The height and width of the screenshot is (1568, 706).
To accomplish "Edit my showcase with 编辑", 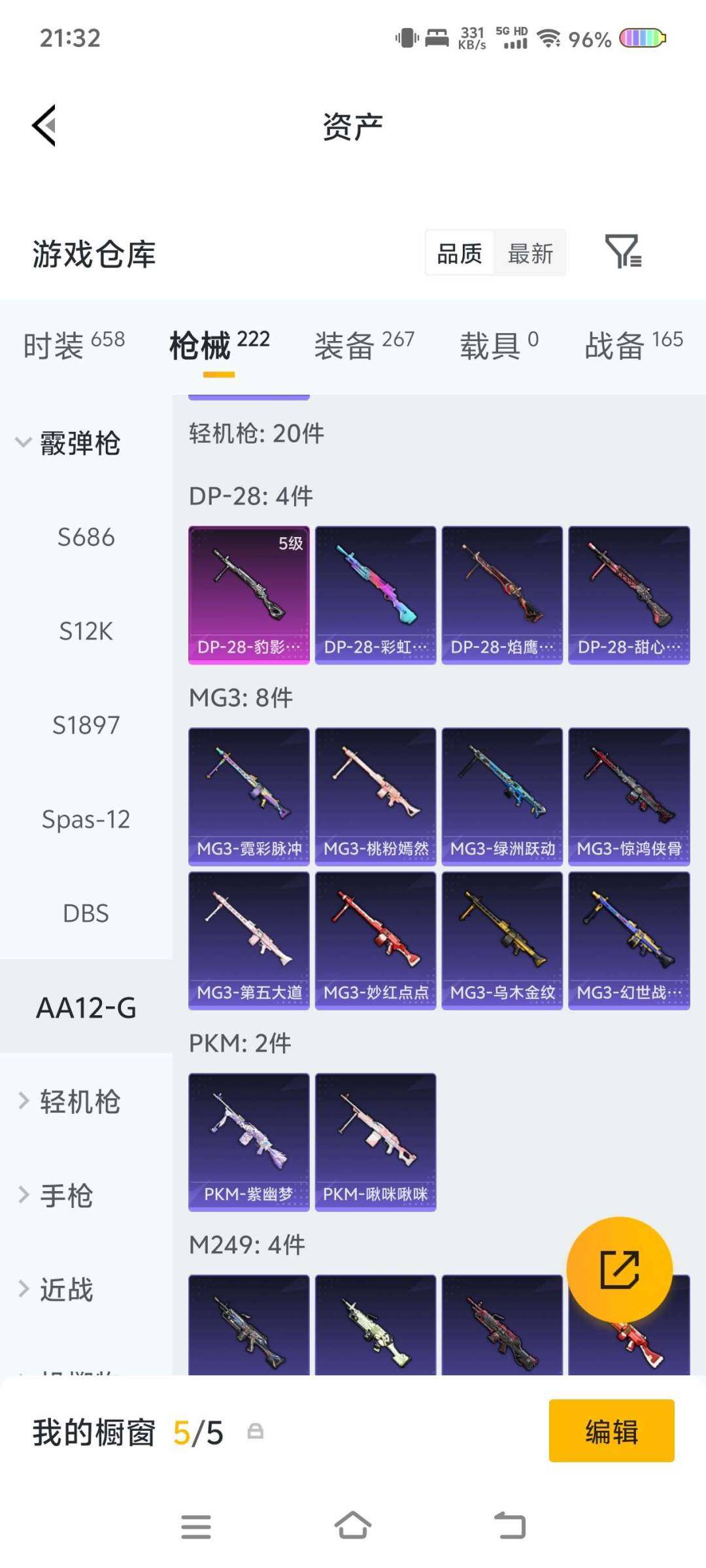I will tap(611, 1431).
